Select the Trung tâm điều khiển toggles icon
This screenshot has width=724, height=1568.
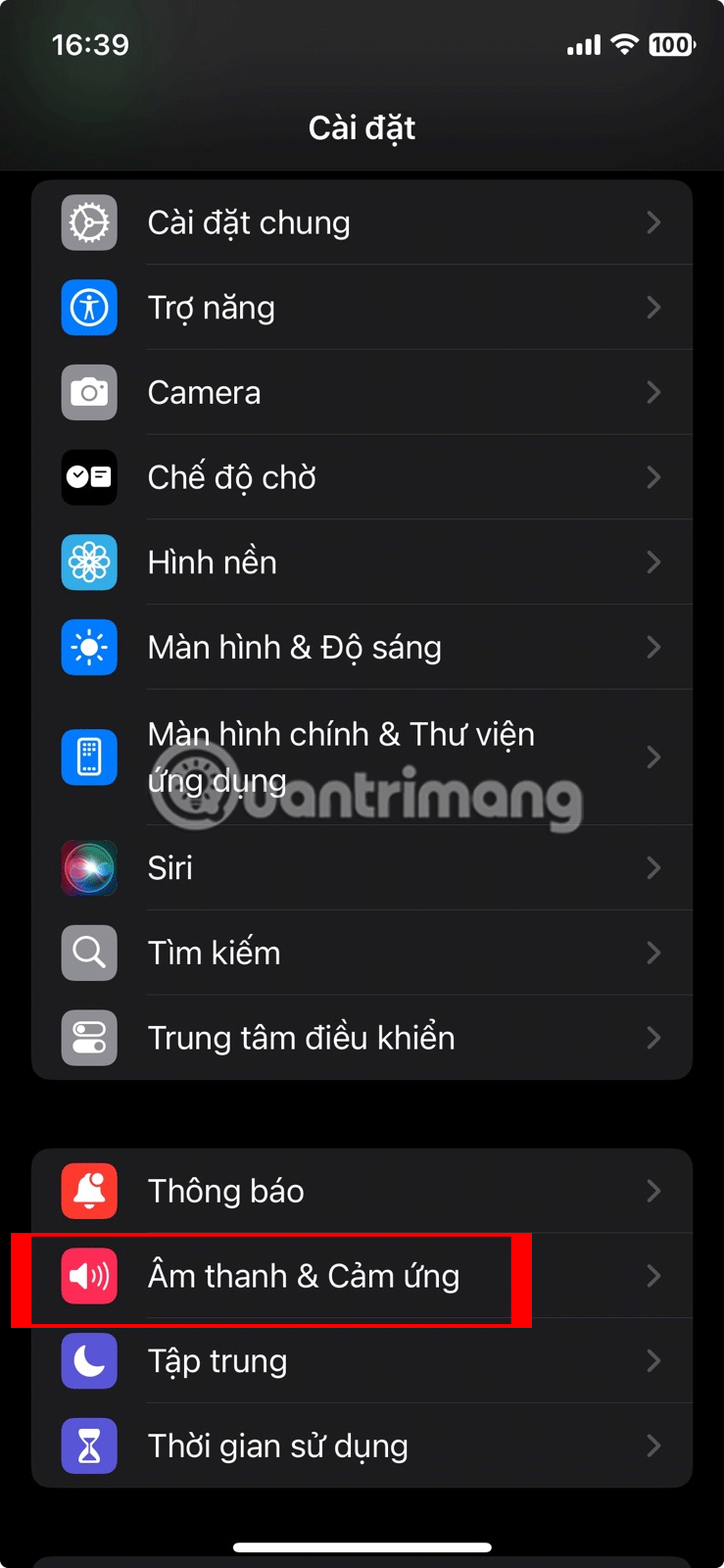tap(89, 1037)
